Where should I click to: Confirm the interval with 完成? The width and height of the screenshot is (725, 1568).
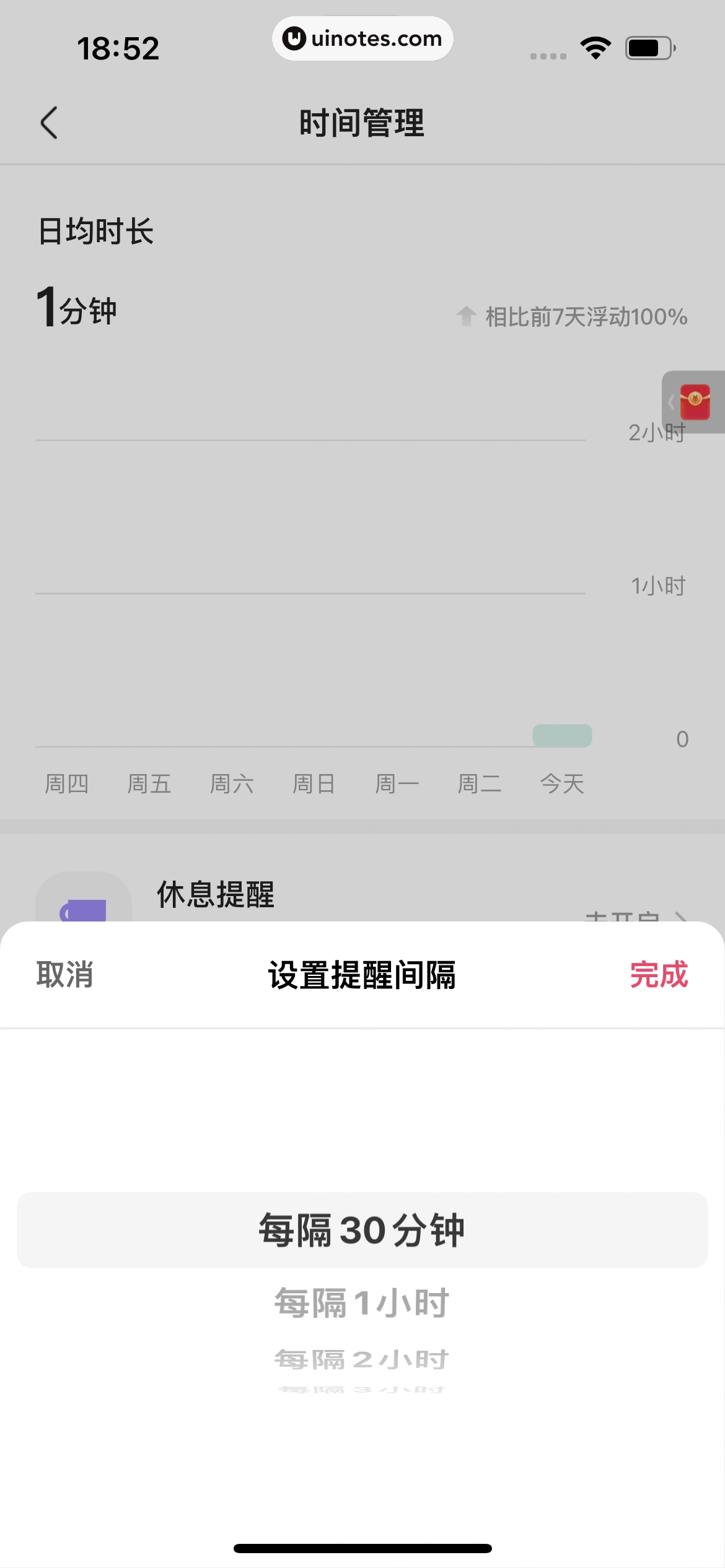tap(658, 975)
